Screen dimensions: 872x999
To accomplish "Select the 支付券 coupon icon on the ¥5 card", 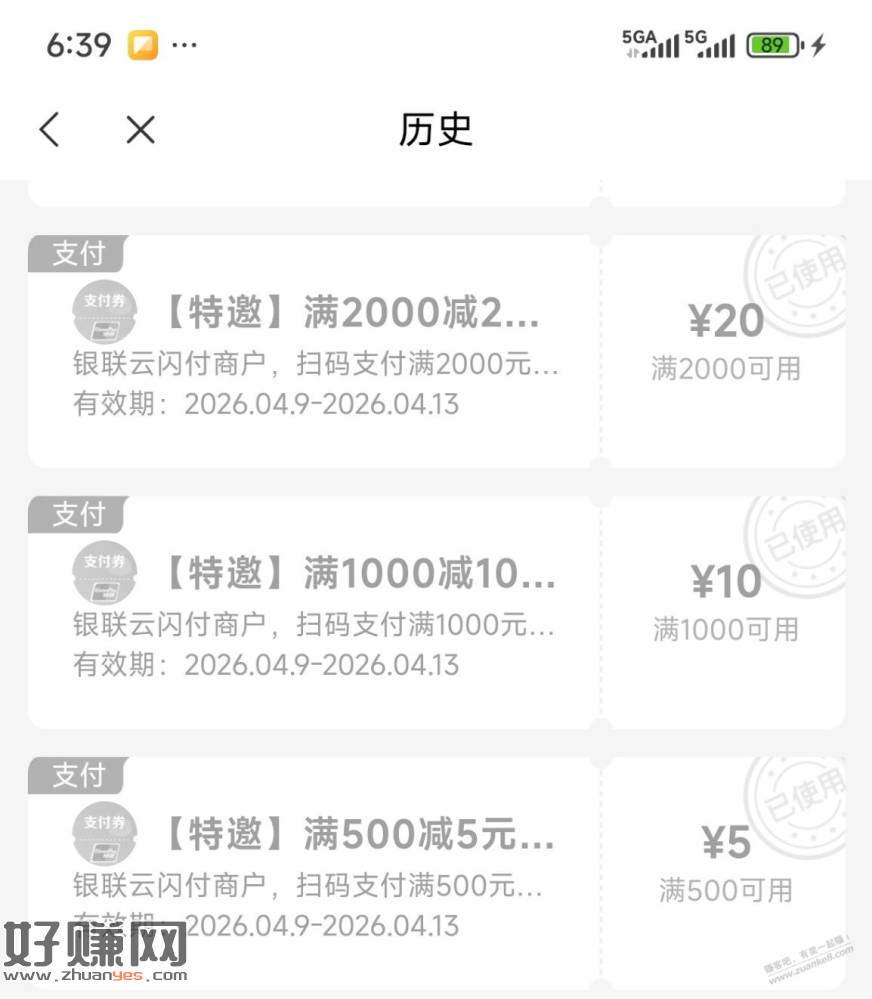I will 104,835.
